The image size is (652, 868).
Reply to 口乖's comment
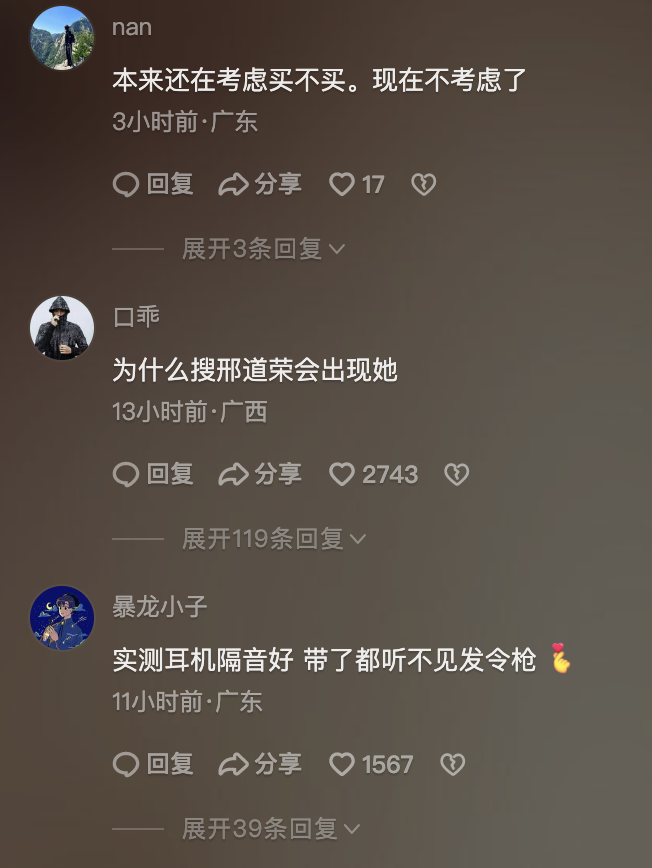tap(153, 475)
